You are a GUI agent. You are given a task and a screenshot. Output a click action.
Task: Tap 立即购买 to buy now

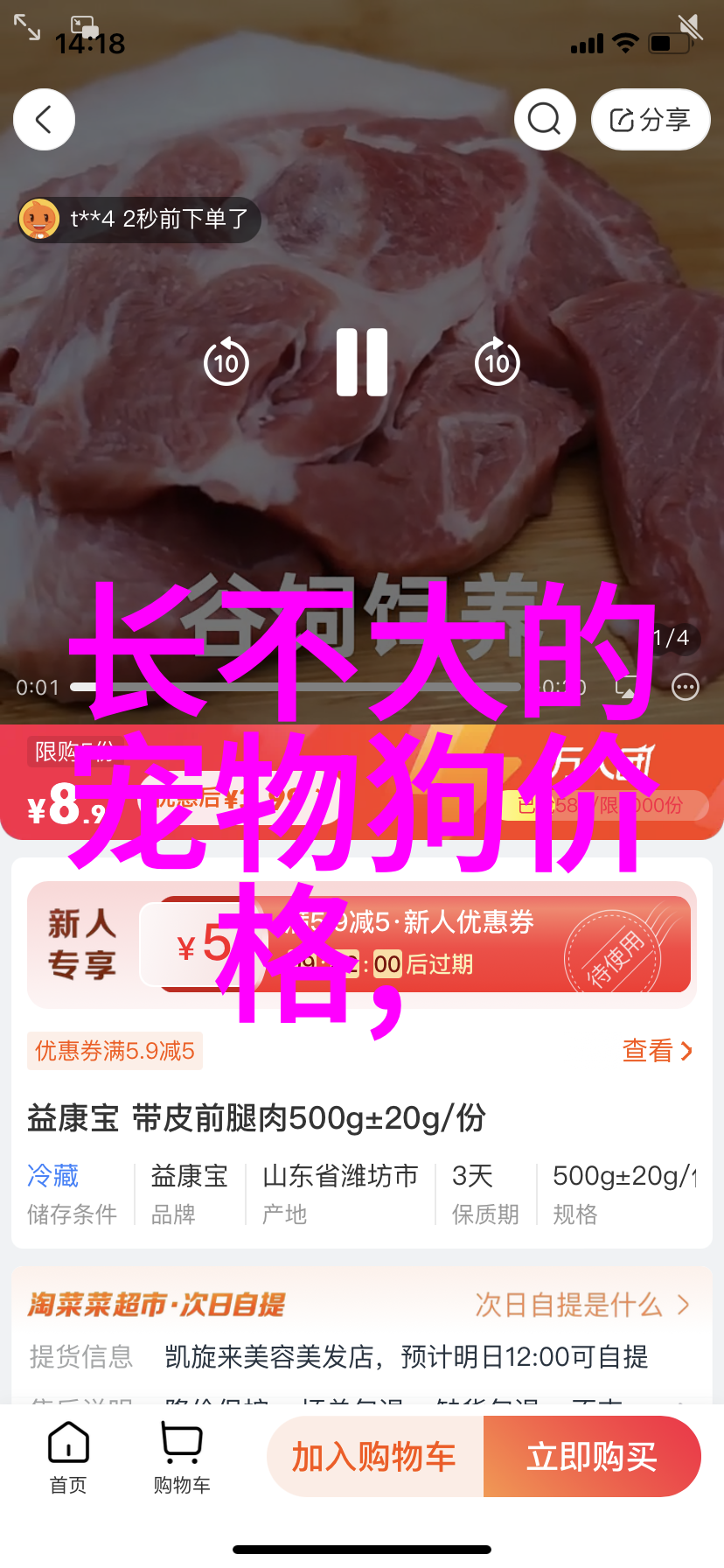point(592,1456)
